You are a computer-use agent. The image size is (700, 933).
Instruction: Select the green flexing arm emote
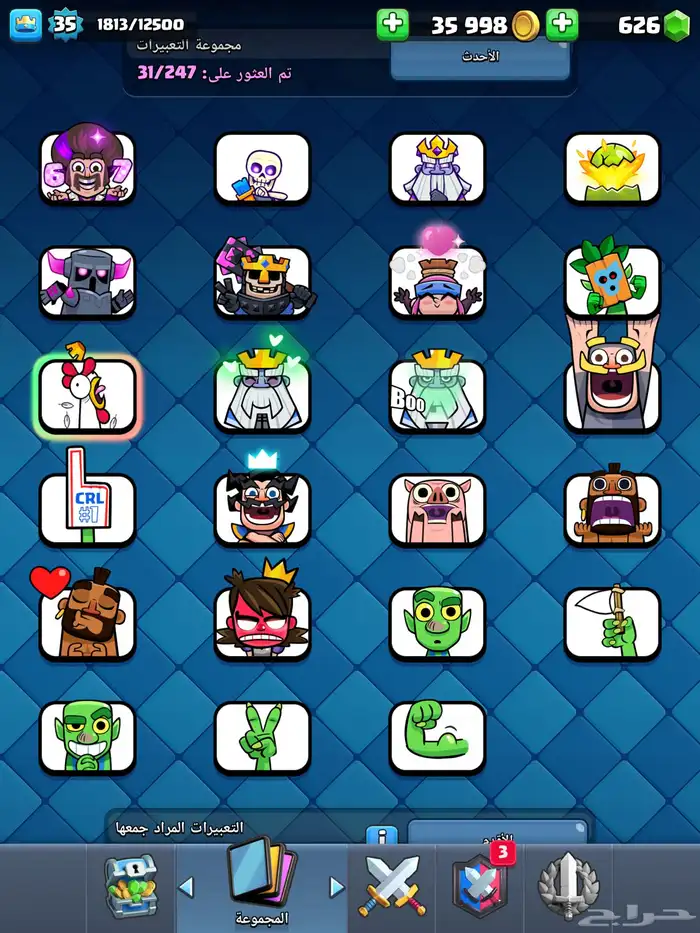tap(437, 737)
